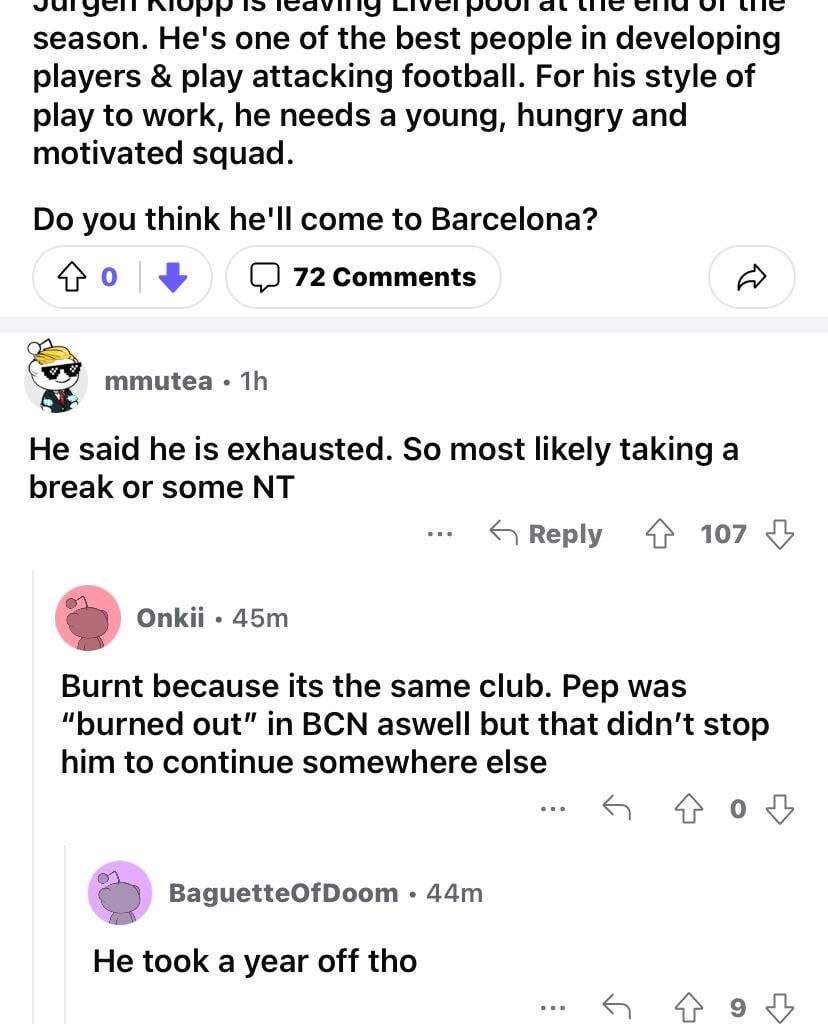Reply to mmutea's comment
Viewport: 828px width, 1024px height.
point(546,534)
